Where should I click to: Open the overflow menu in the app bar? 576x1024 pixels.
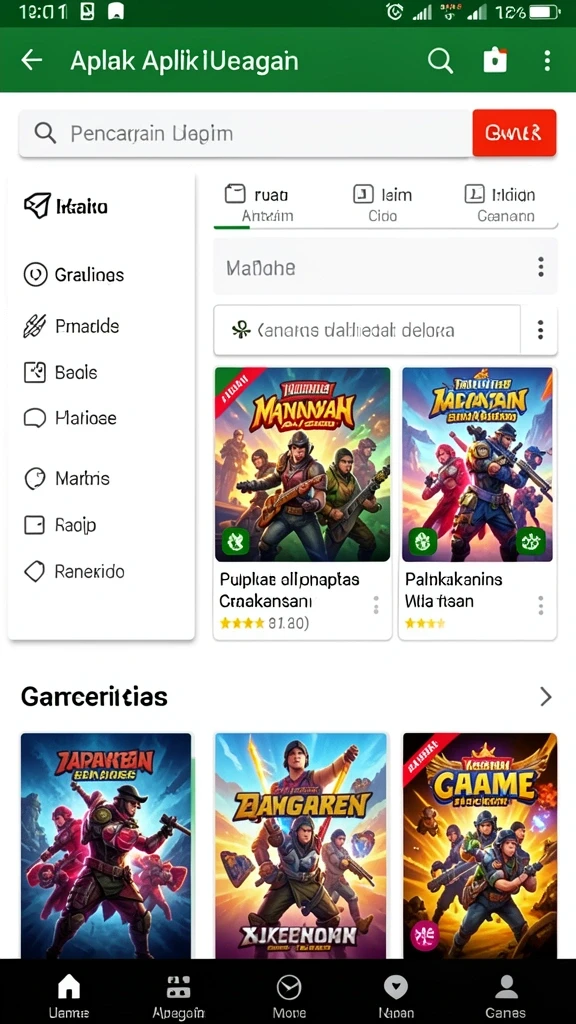tap(547, 61)
